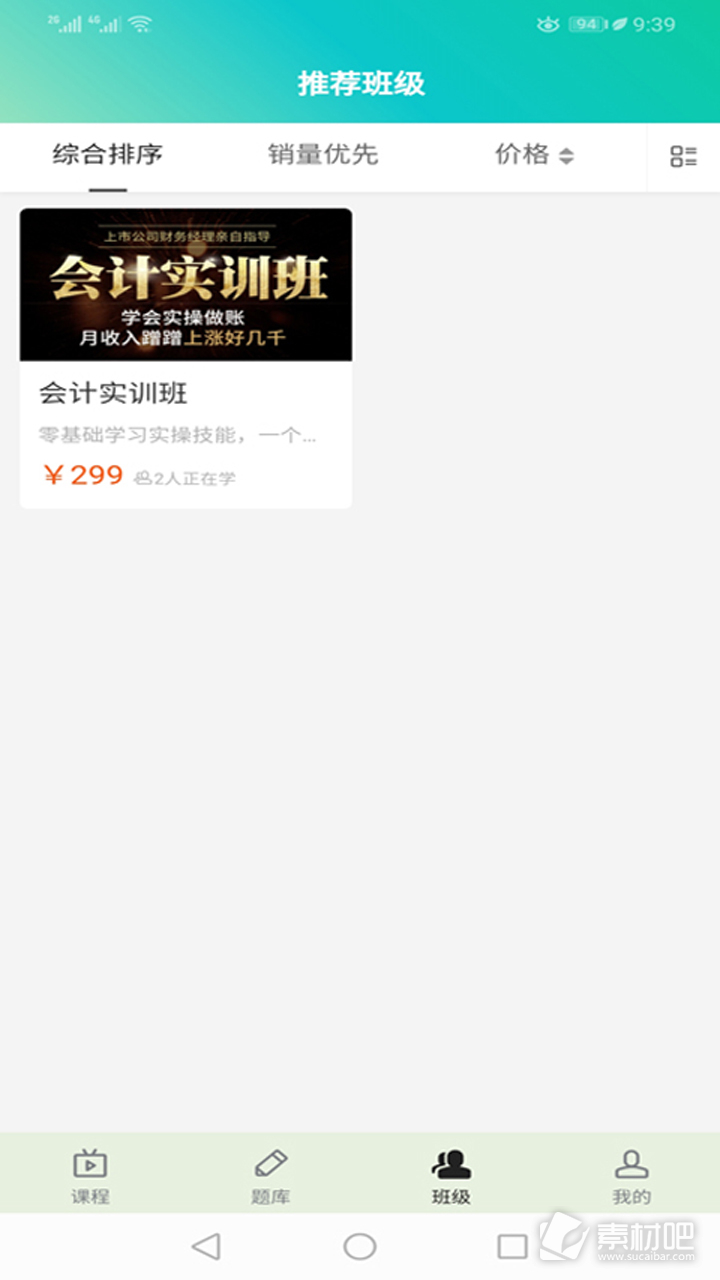Open the 会计实训班 class card
The height and width of the screenshot is (1280, 720).
point(186,358)
